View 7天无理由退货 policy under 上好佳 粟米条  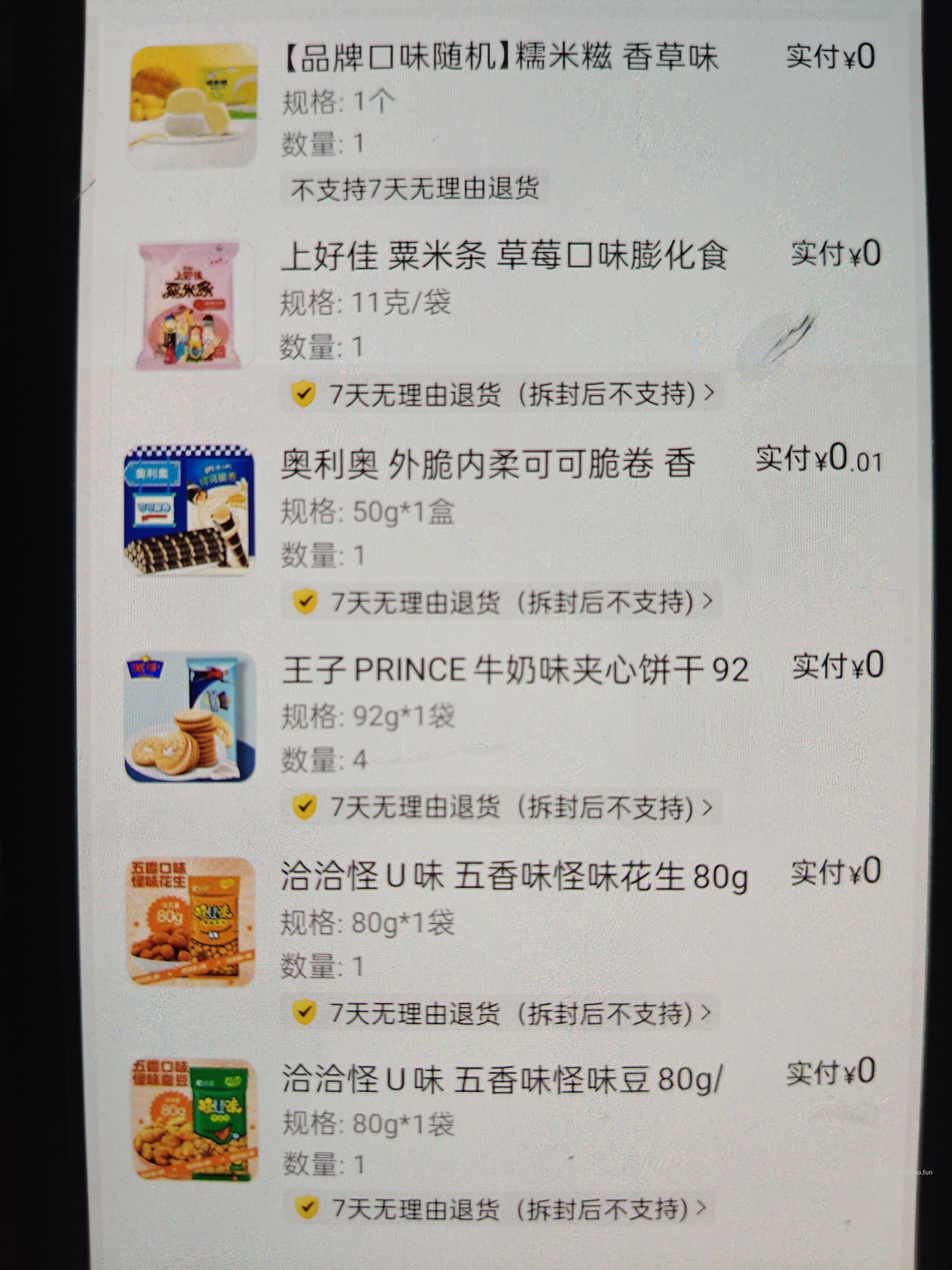click(x=503, y=394)
